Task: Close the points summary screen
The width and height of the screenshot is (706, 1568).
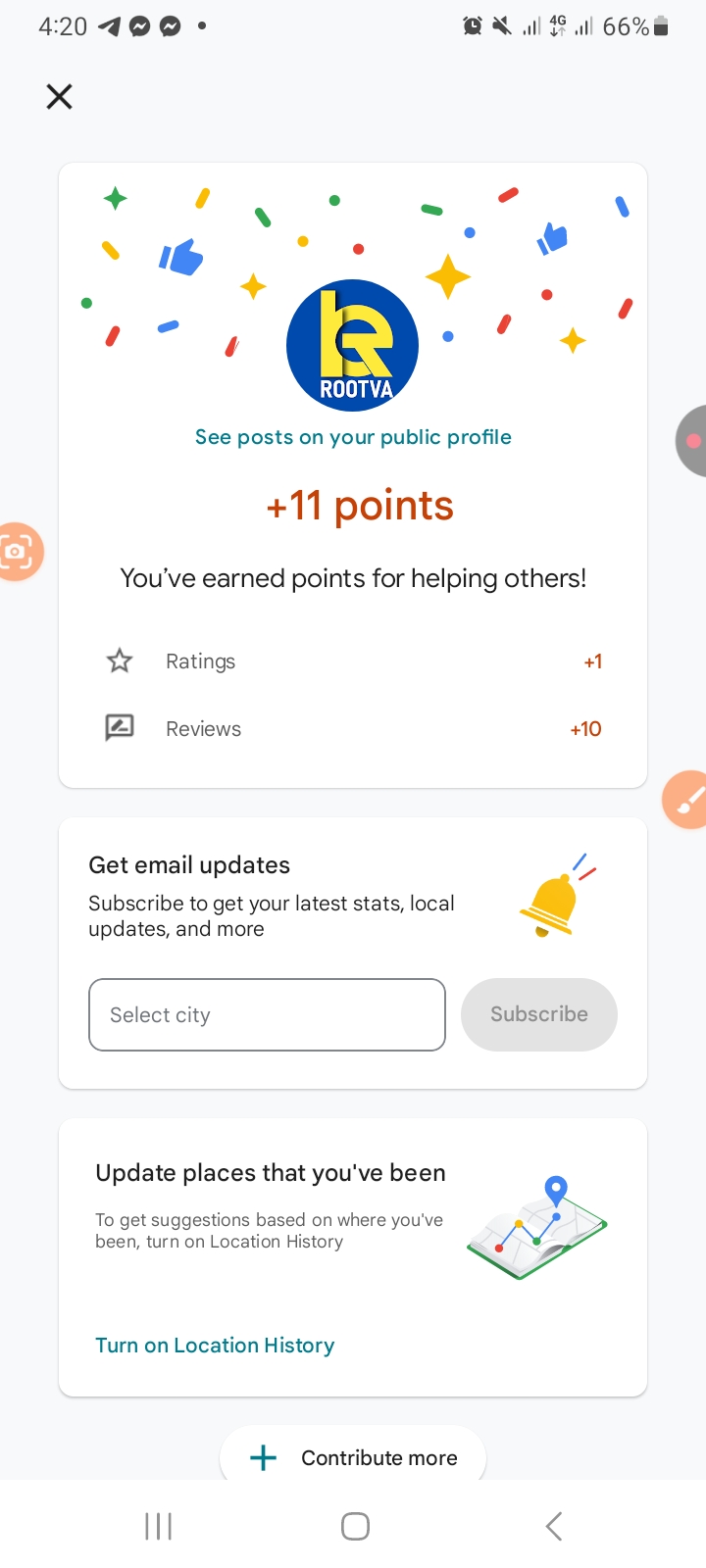Action: pyautogui.click(x=60, y=96)
